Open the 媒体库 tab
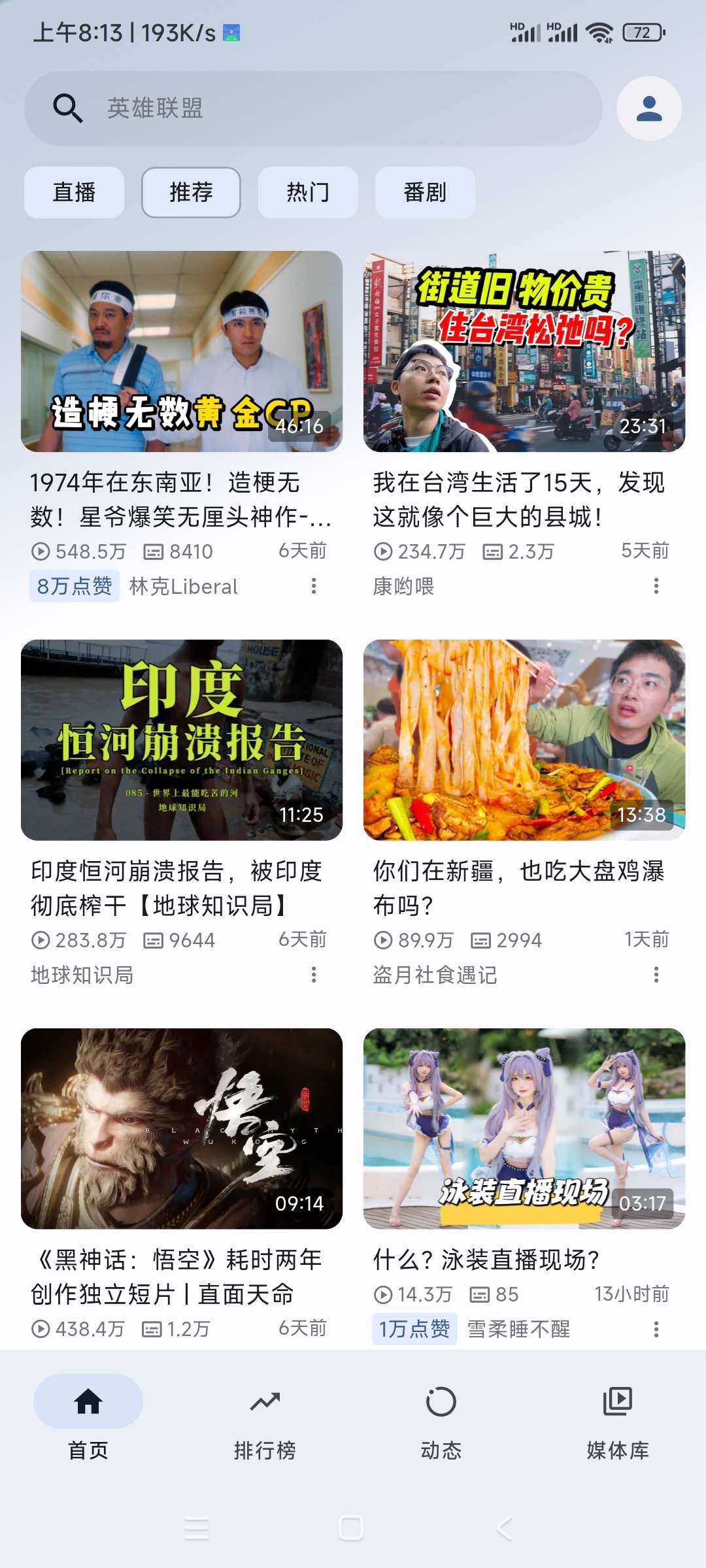The image size is (706, 1568). point(618,1418)
